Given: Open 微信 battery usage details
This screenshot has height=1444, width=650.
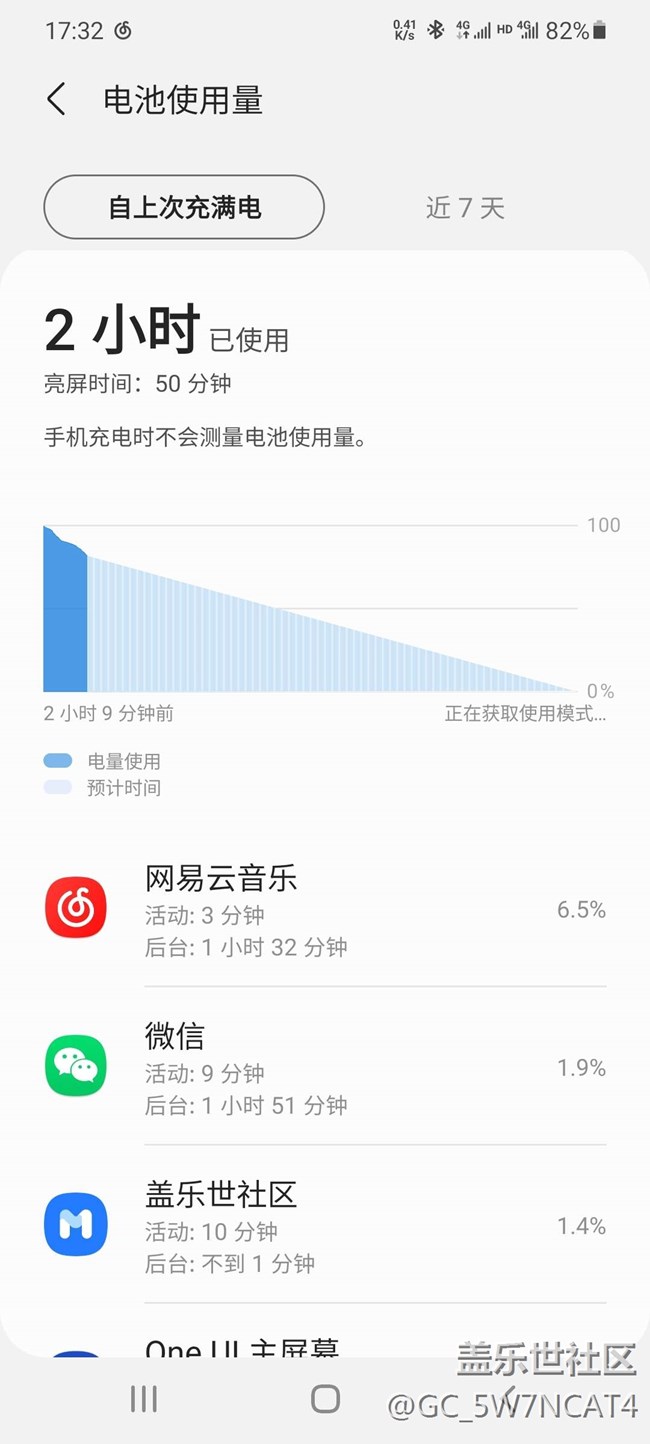Looking at the screenshot, I should (x=325, y=1066).
